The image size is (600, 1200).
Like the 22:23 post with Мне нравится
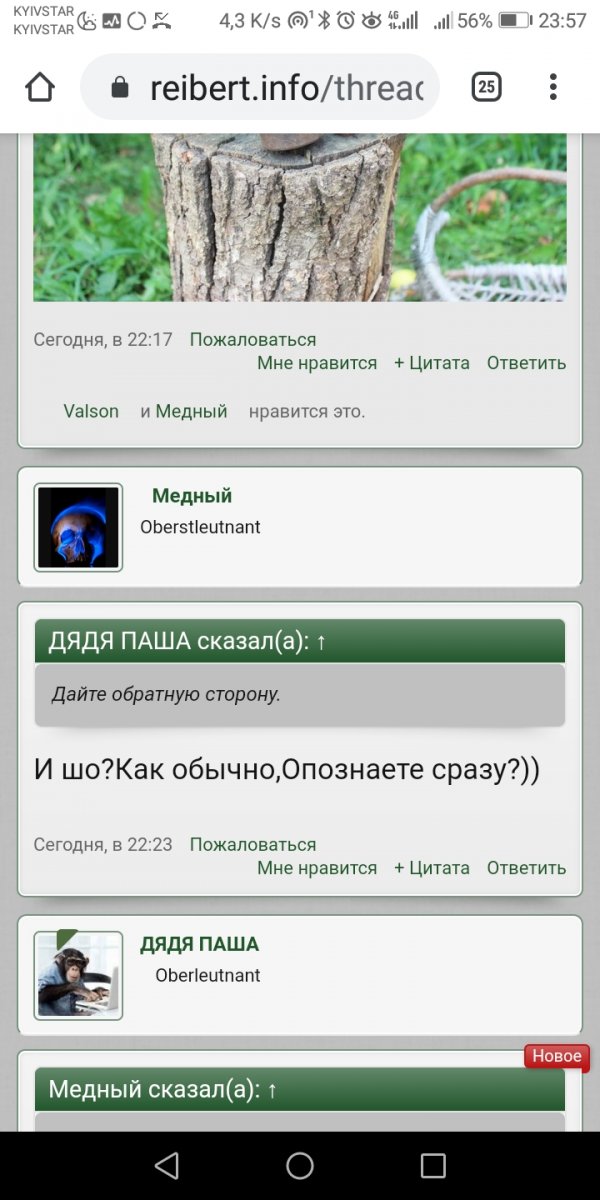pos(317,868)
